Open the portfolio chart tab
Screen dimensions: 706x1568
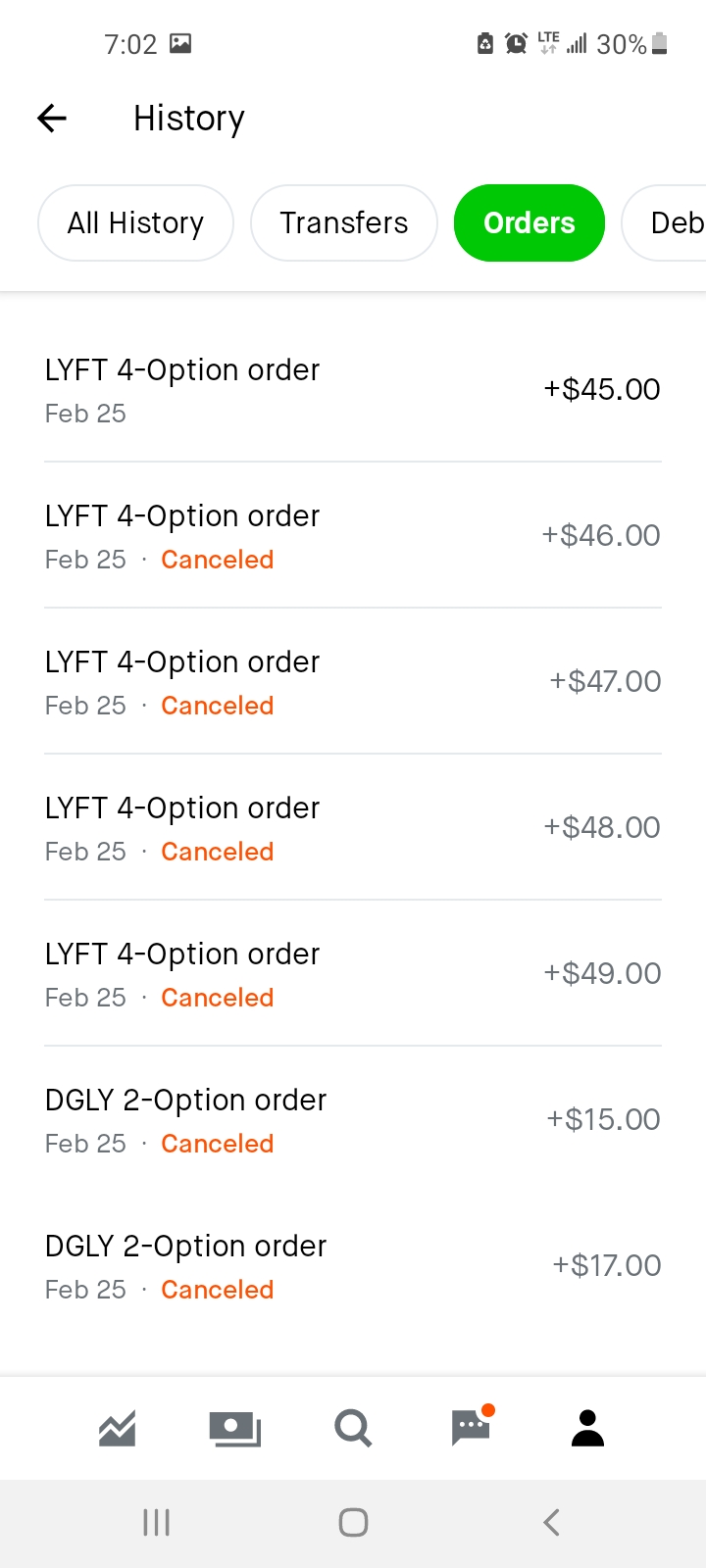[x=118, y=1429]
